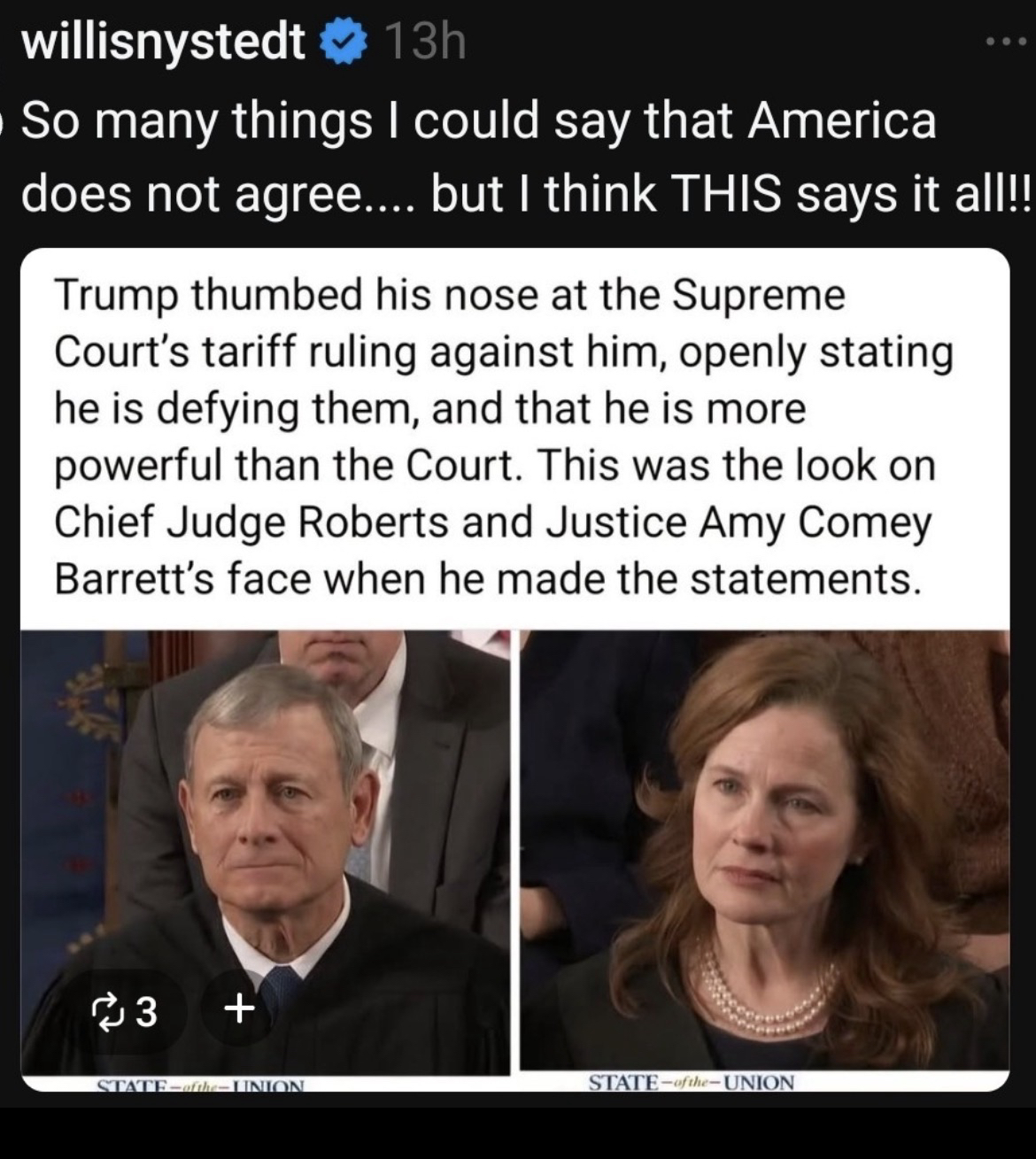Open the post's three-dot overflow menu

[1007, 42]
